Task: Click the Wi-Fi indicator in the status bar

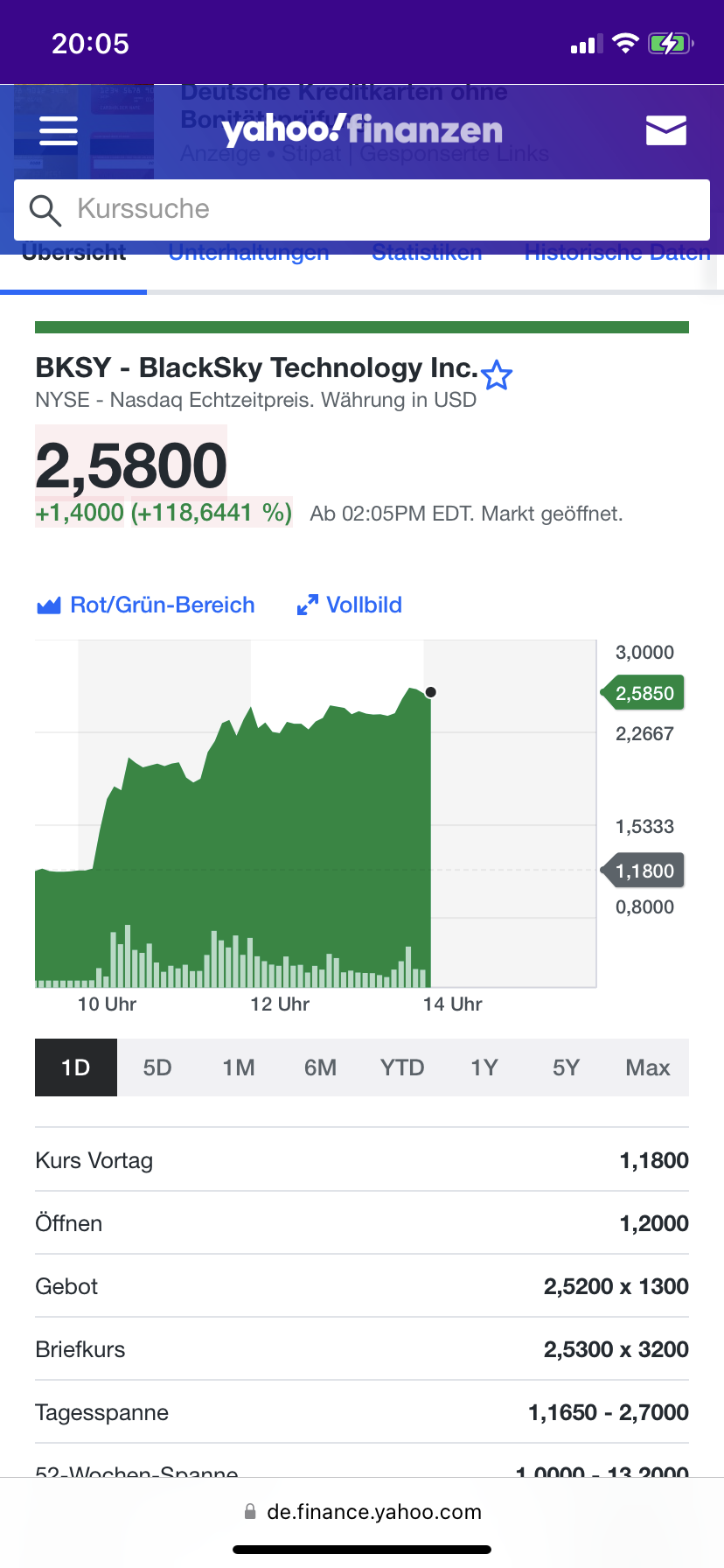Action: click(626, 42)
